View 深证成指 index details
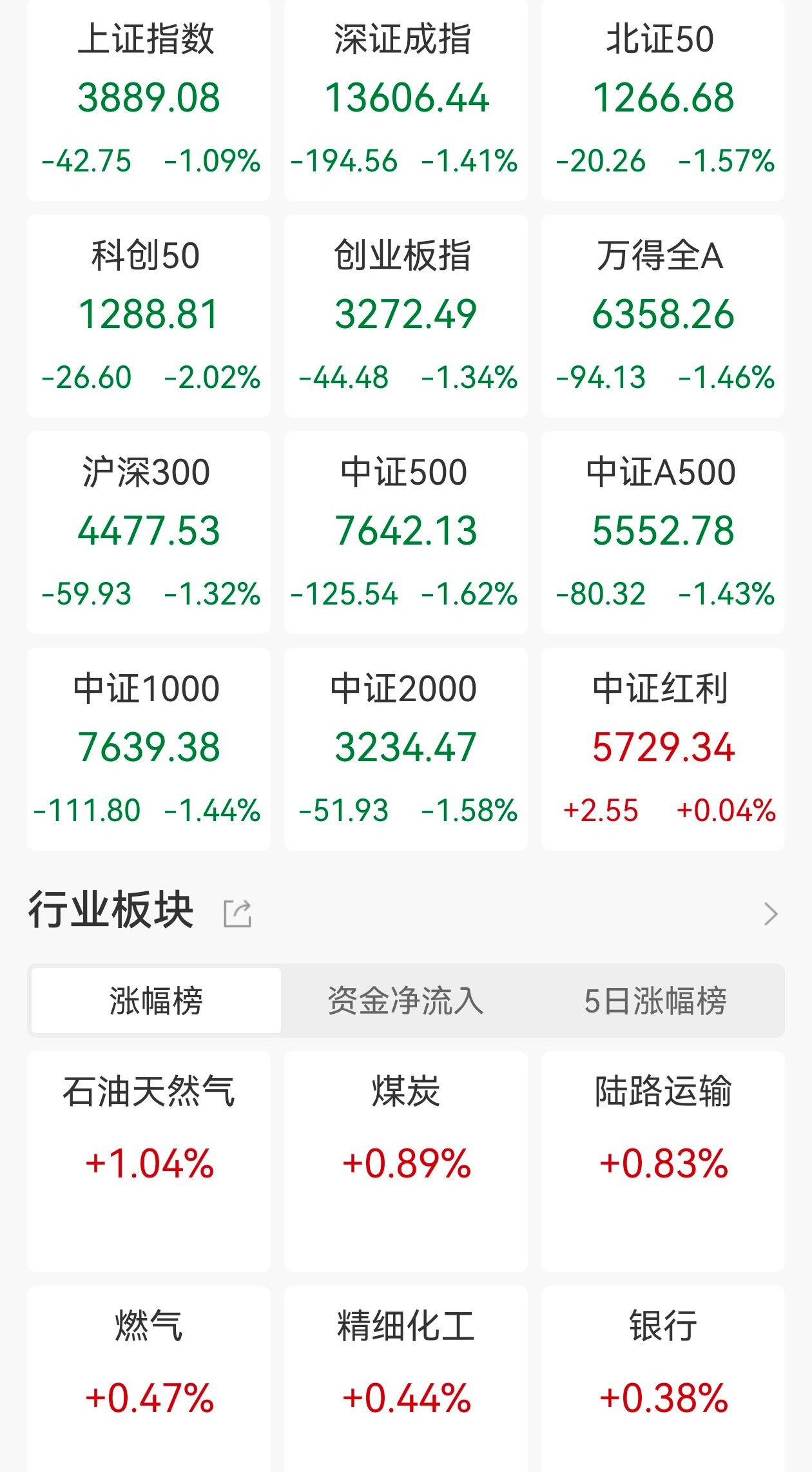This screenshot has width=812, height=1472. 406,100
